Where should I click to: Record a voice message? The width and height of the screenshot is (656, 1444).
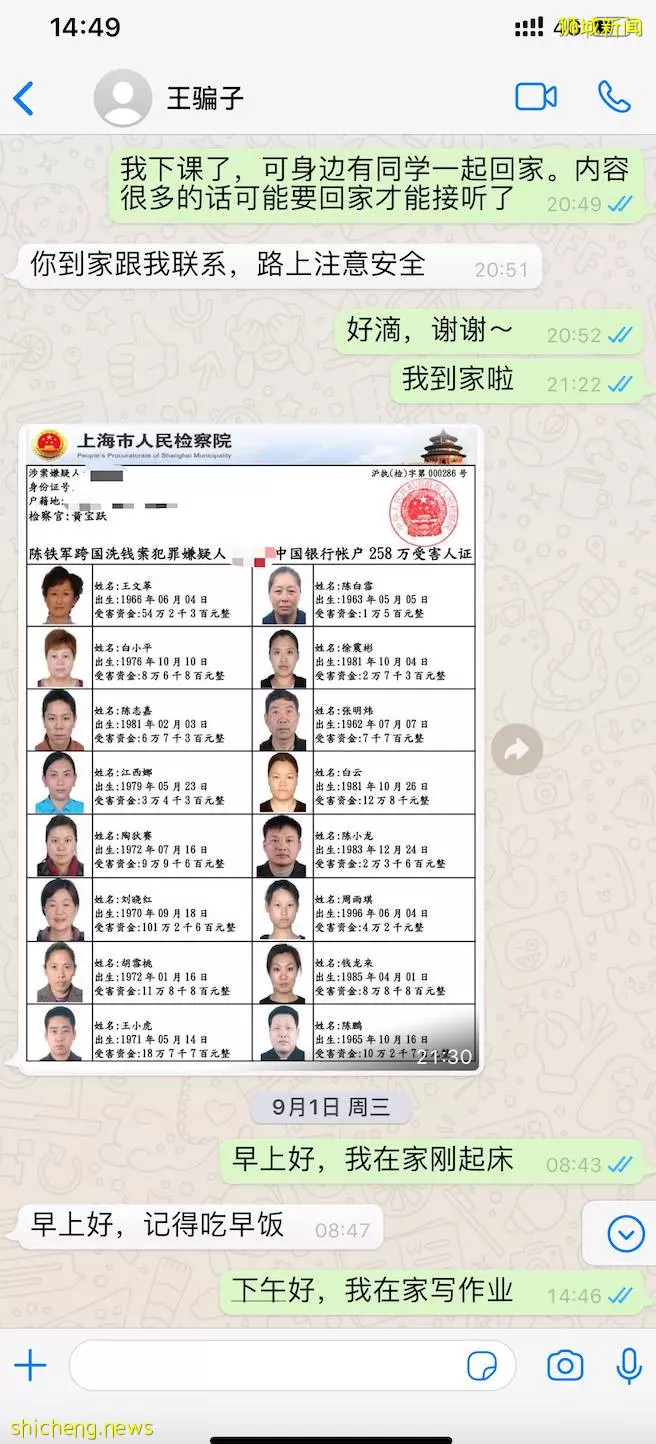(x=629, y=1365)
